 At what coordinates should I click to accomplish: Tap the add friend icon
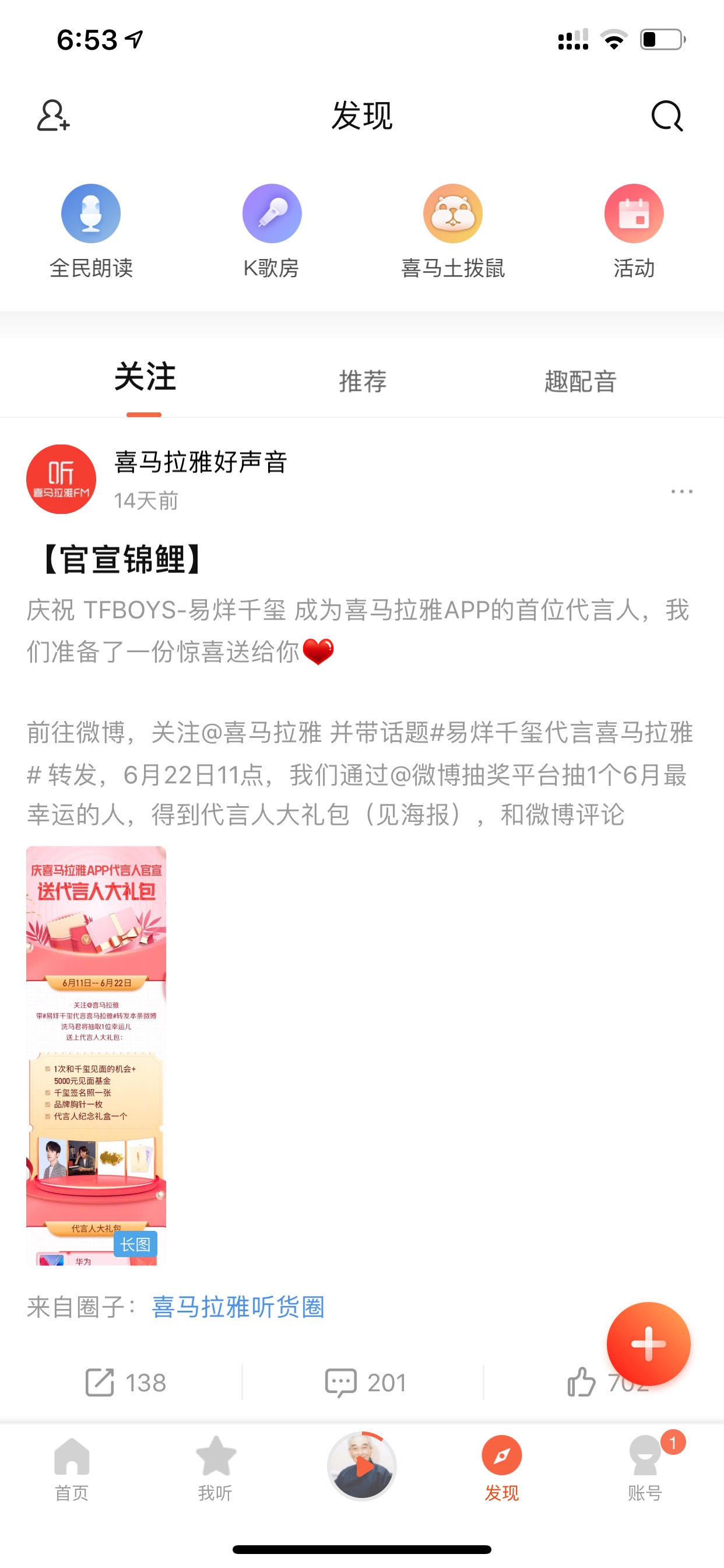click(x=53, y=116)
